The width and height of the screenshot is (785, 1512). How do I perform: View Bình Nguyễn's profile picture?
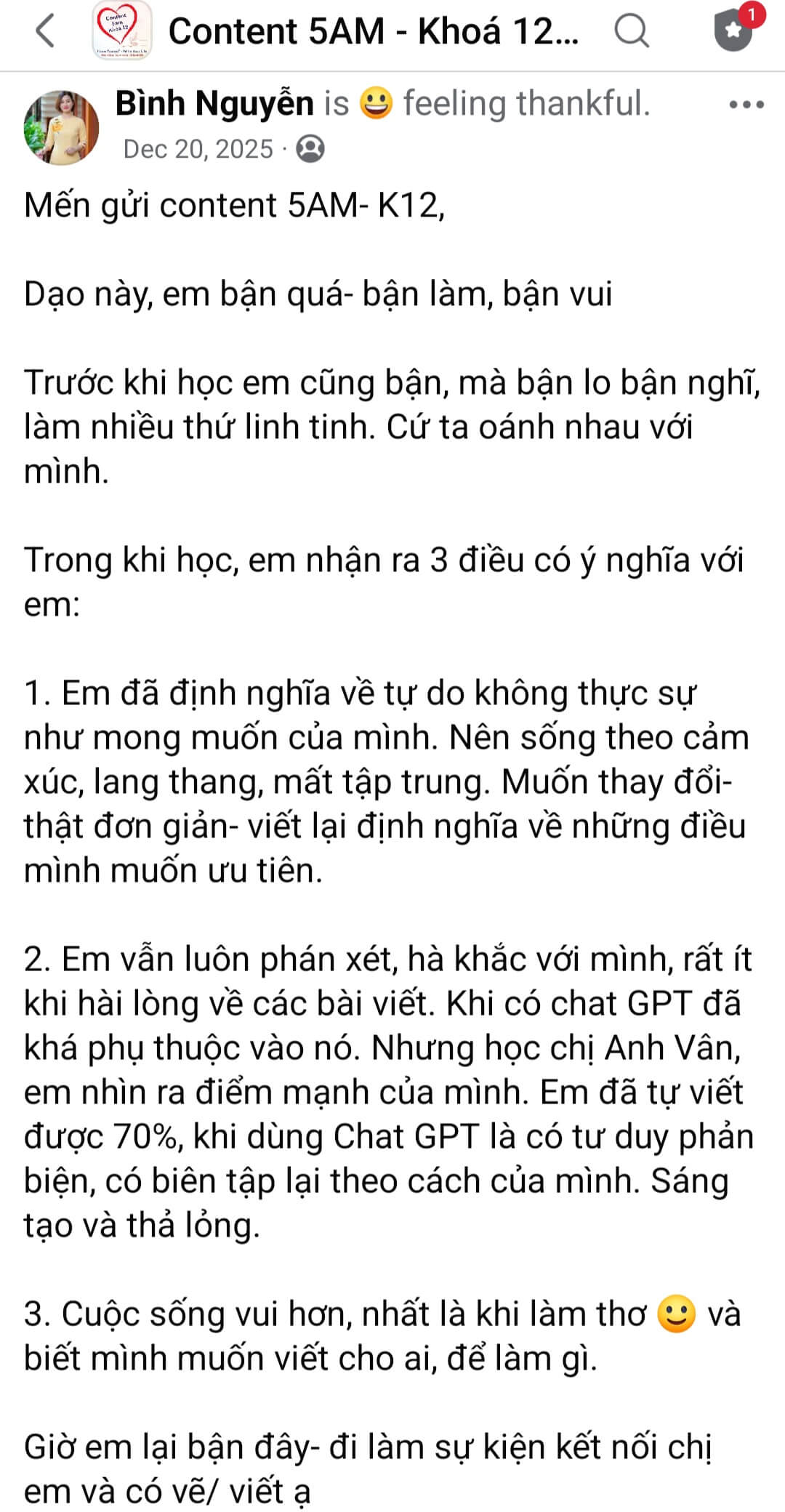61,127
